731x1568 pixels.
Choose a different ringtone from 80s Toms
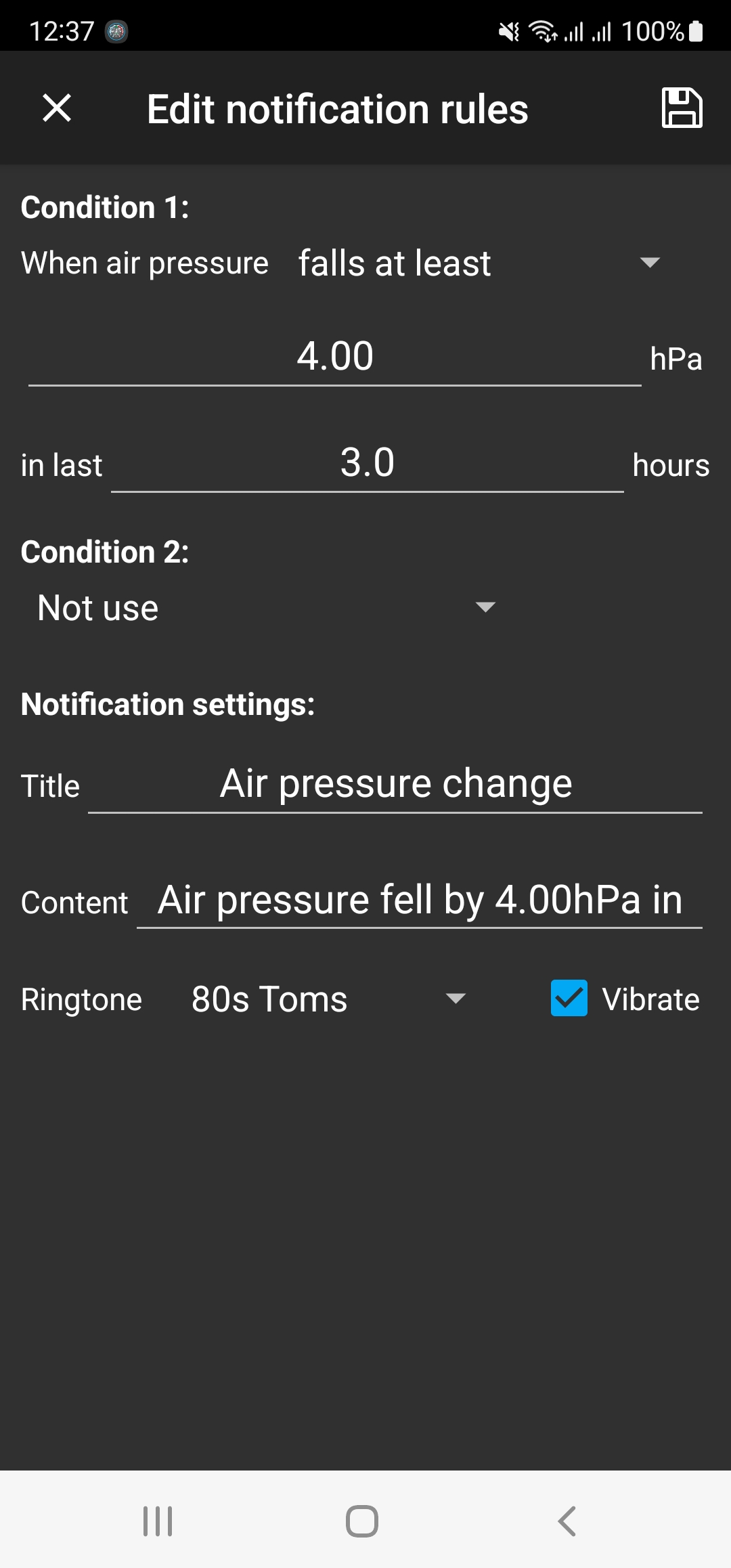328,999
